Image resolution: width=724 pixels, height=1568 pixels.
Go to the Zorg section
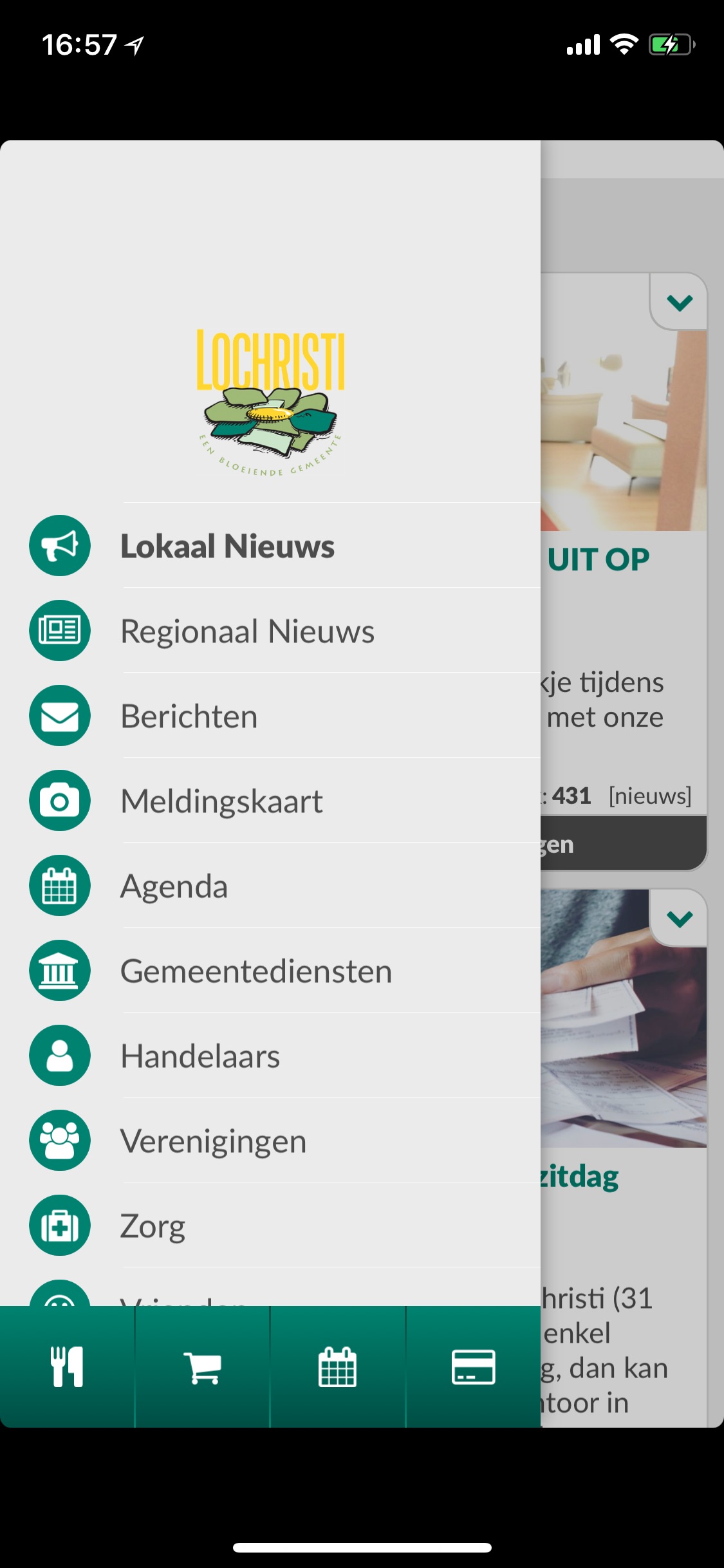click(153, 1226)
